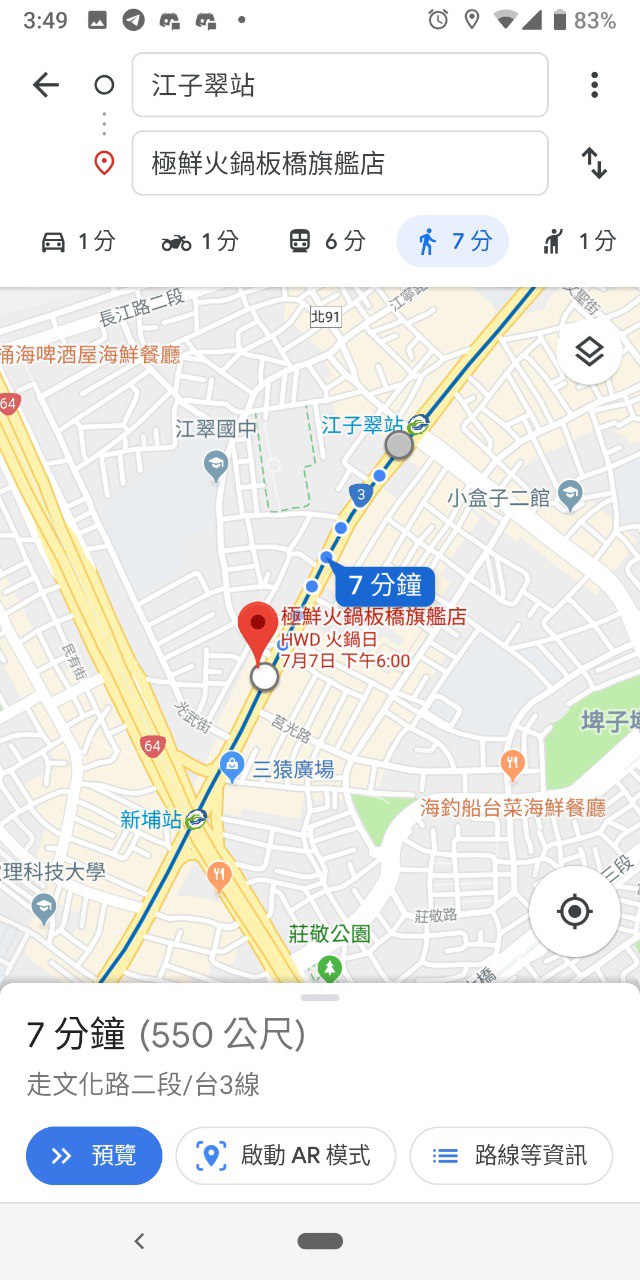Screen dimensions: 640x1280
Task: Go back from the directions screen
Action: 46,85
